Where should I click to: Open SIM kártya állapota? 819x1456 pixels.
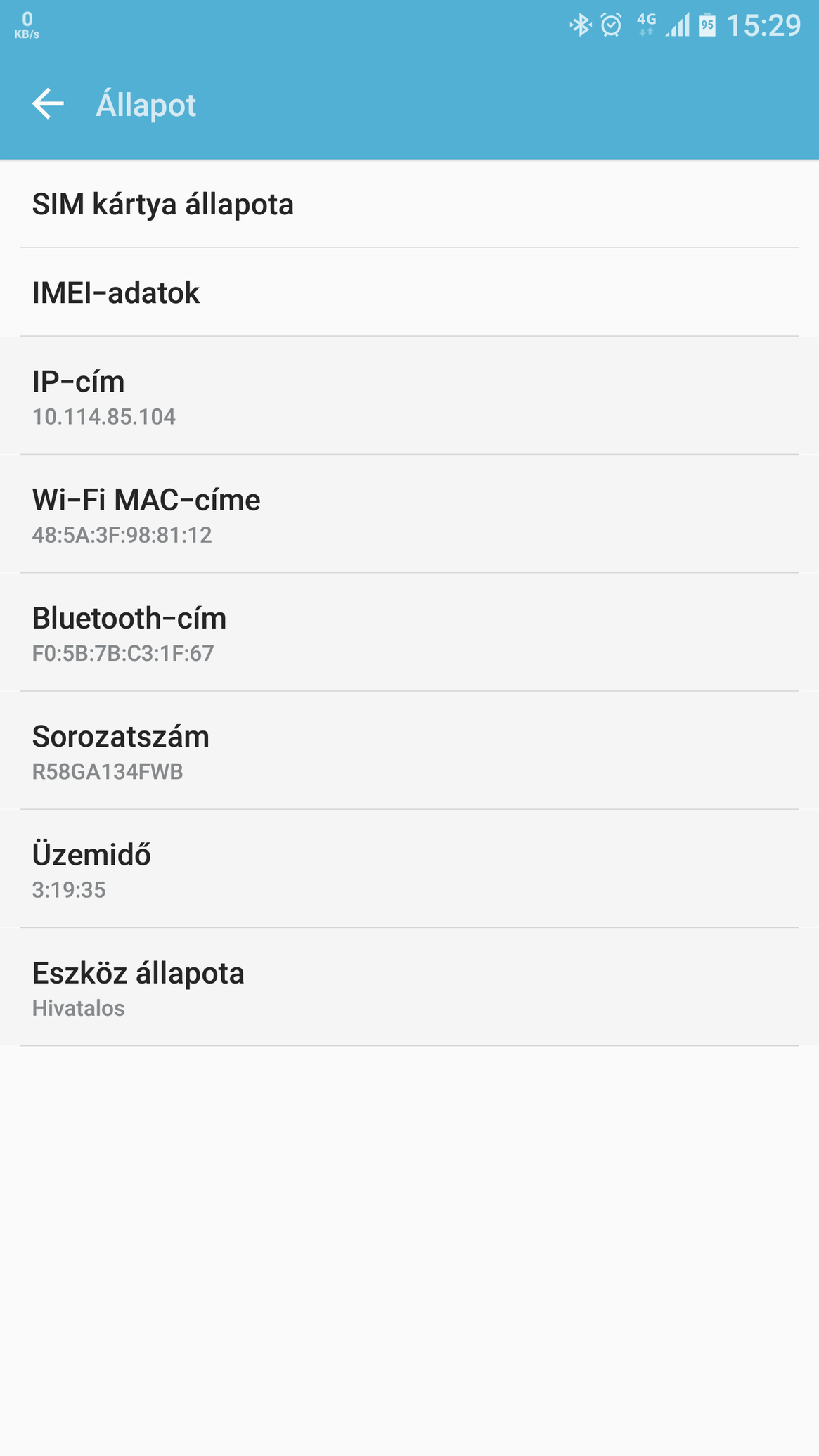(x=409, y=204)
